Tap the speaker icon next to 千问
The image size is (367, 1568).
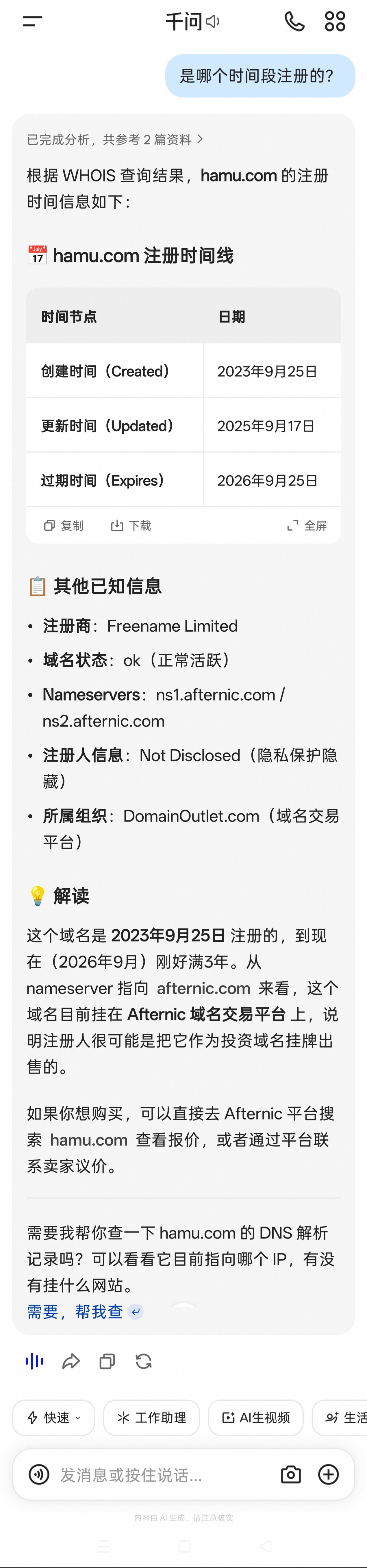coord(212,22)
